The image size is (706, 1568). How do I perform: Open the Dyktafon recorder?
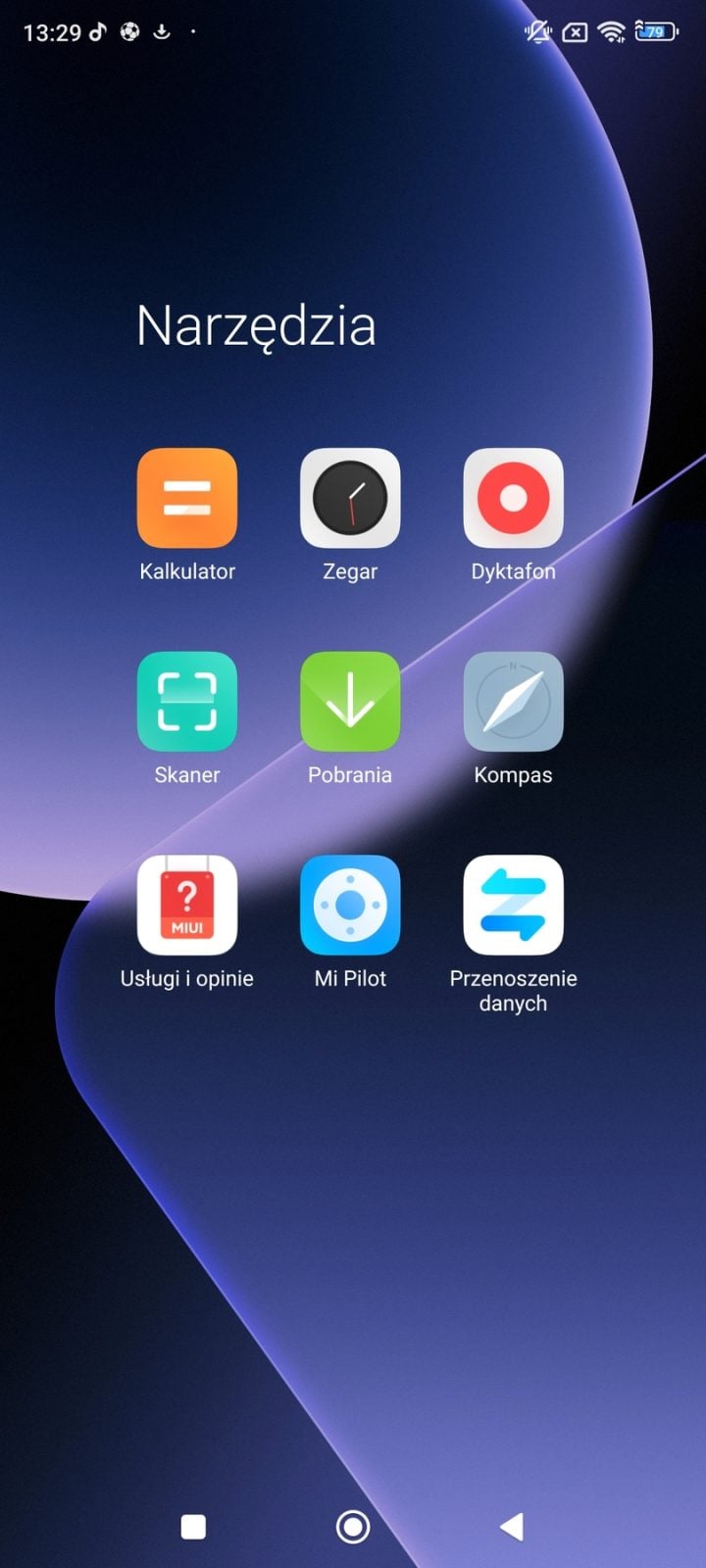(513, 498)
